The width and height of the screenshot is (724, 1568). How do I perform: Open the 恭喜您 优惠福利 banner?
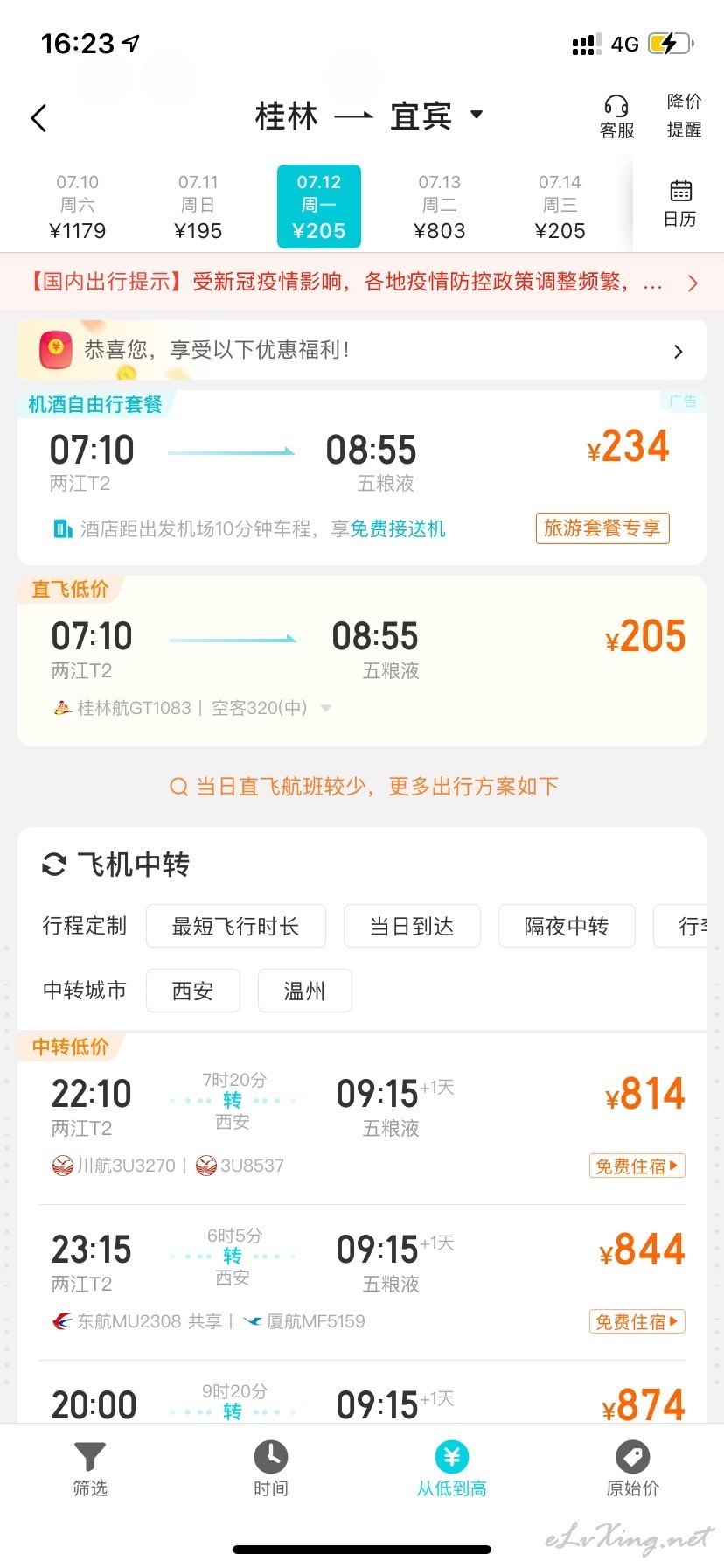(362, 350)
